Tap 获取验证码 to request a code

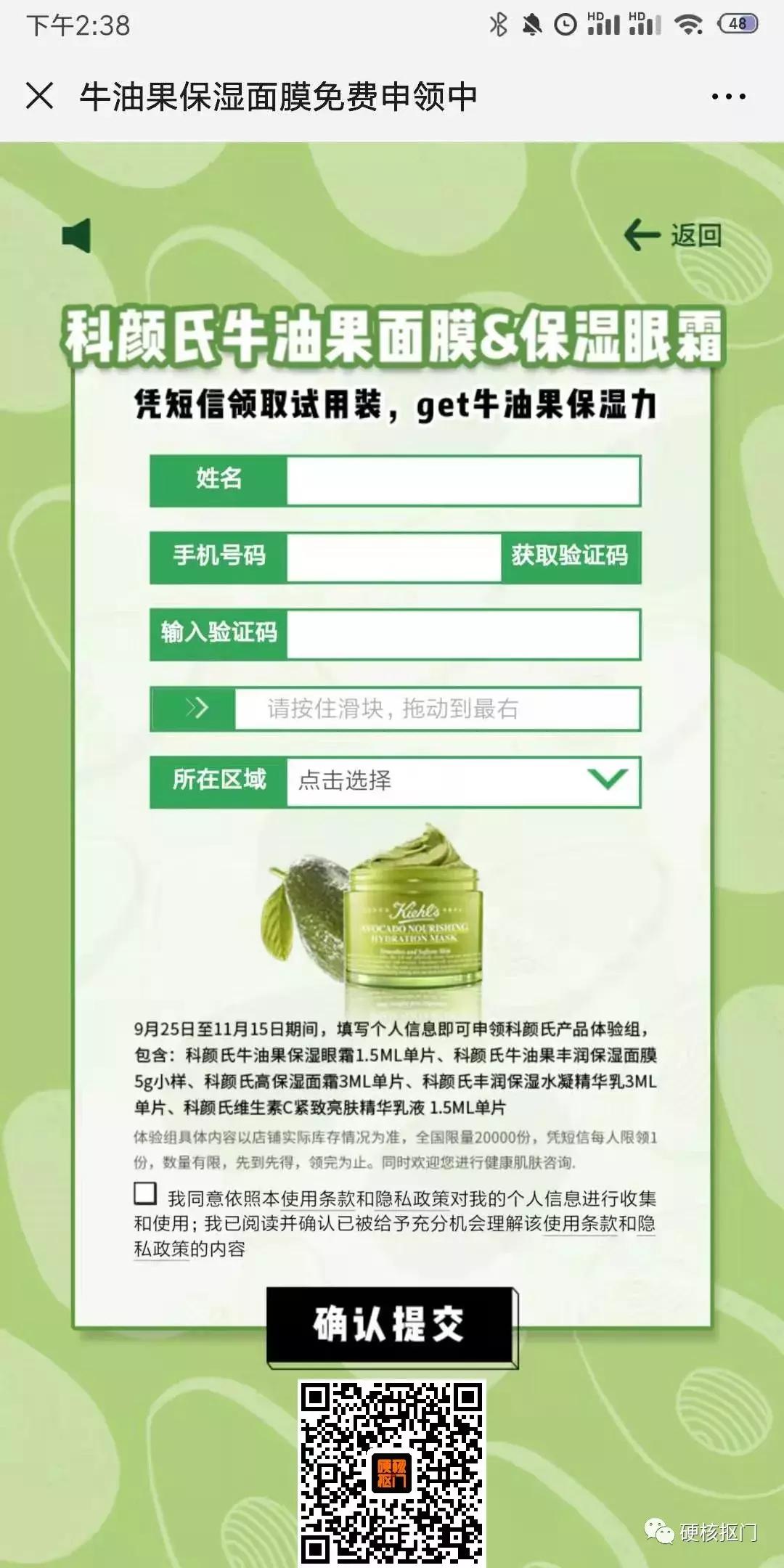tap(570, 557)
